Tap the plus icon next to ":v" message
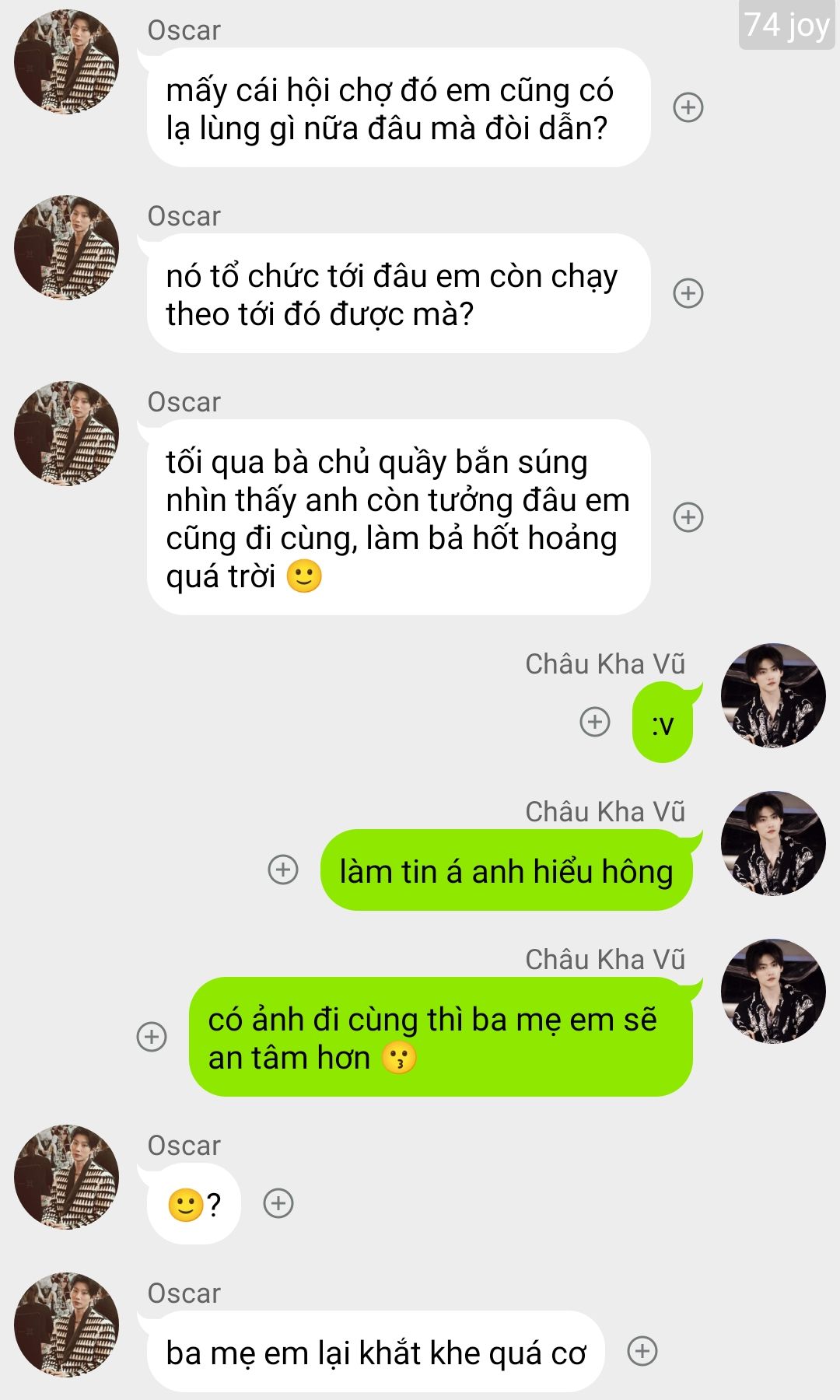This screenshot has height=1400, width=840. (x=595, y=722)
